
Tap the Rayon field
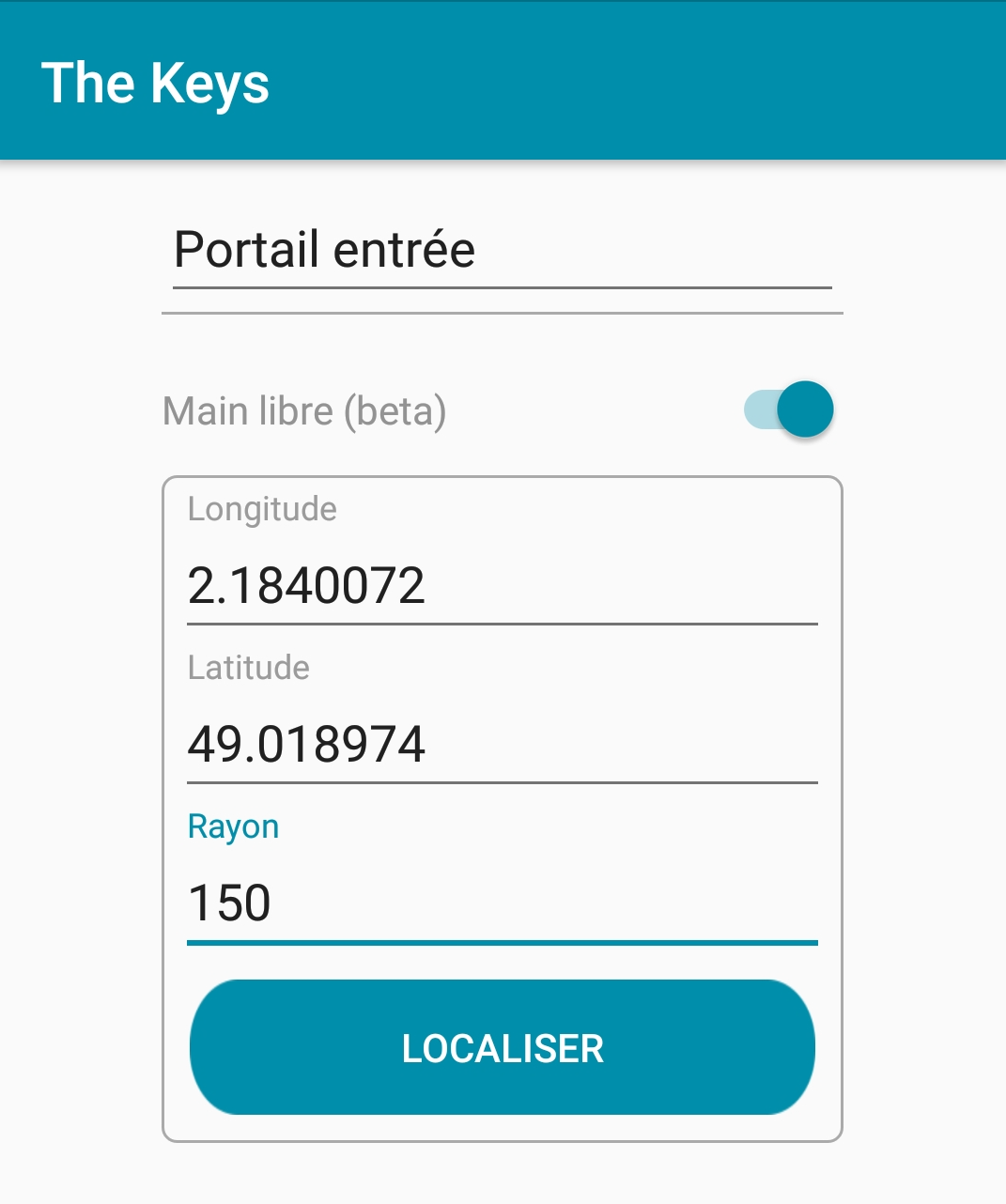(502, 903)
